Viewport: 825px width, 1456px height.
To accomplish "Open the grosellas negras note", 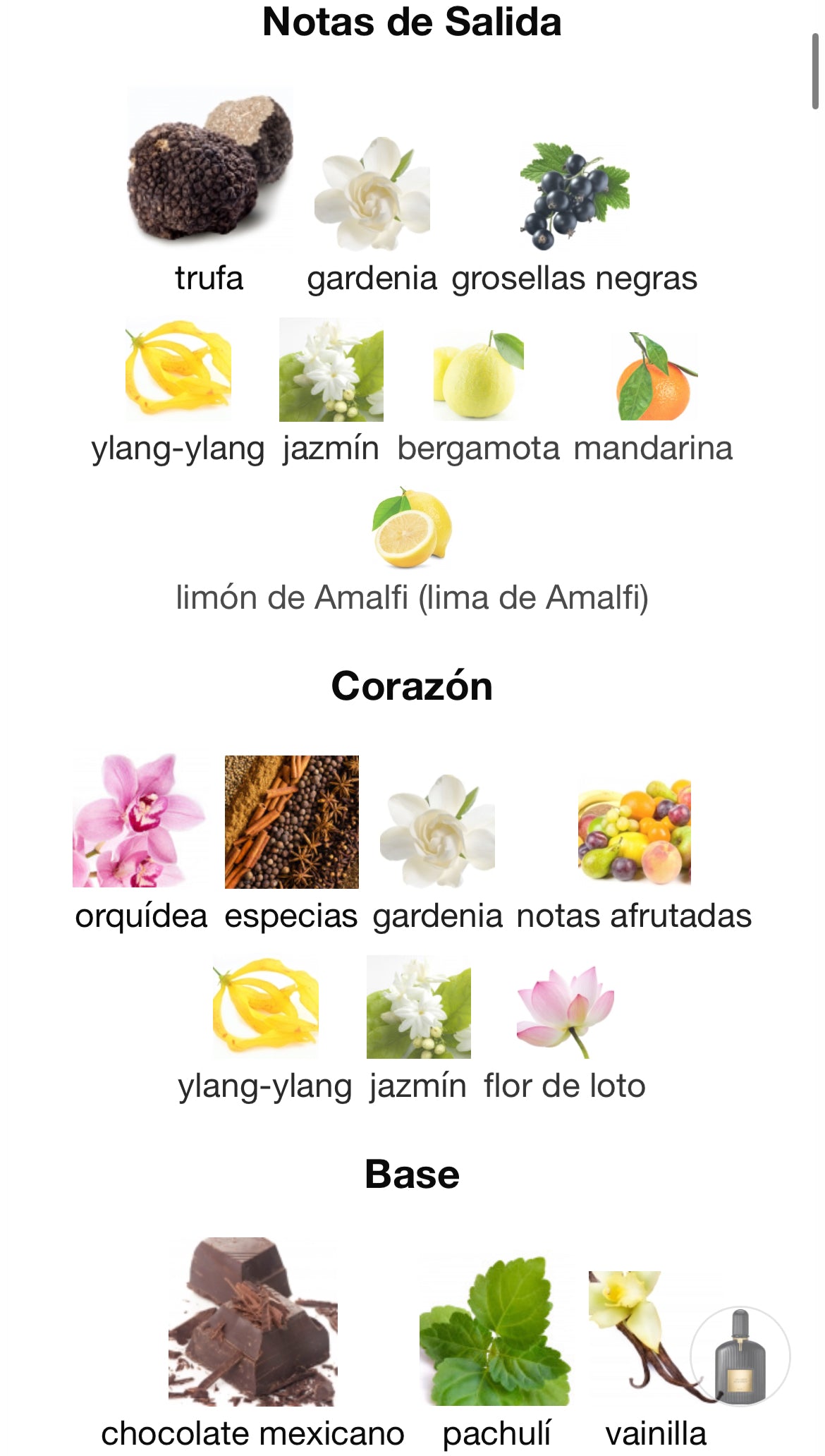I will tap(574, 196).
